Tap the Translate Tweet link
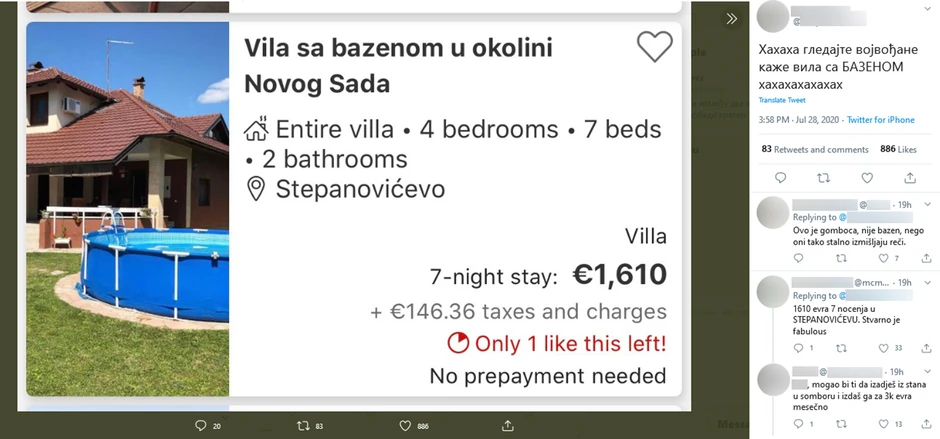940x439 pixels. tap(782, 100)
